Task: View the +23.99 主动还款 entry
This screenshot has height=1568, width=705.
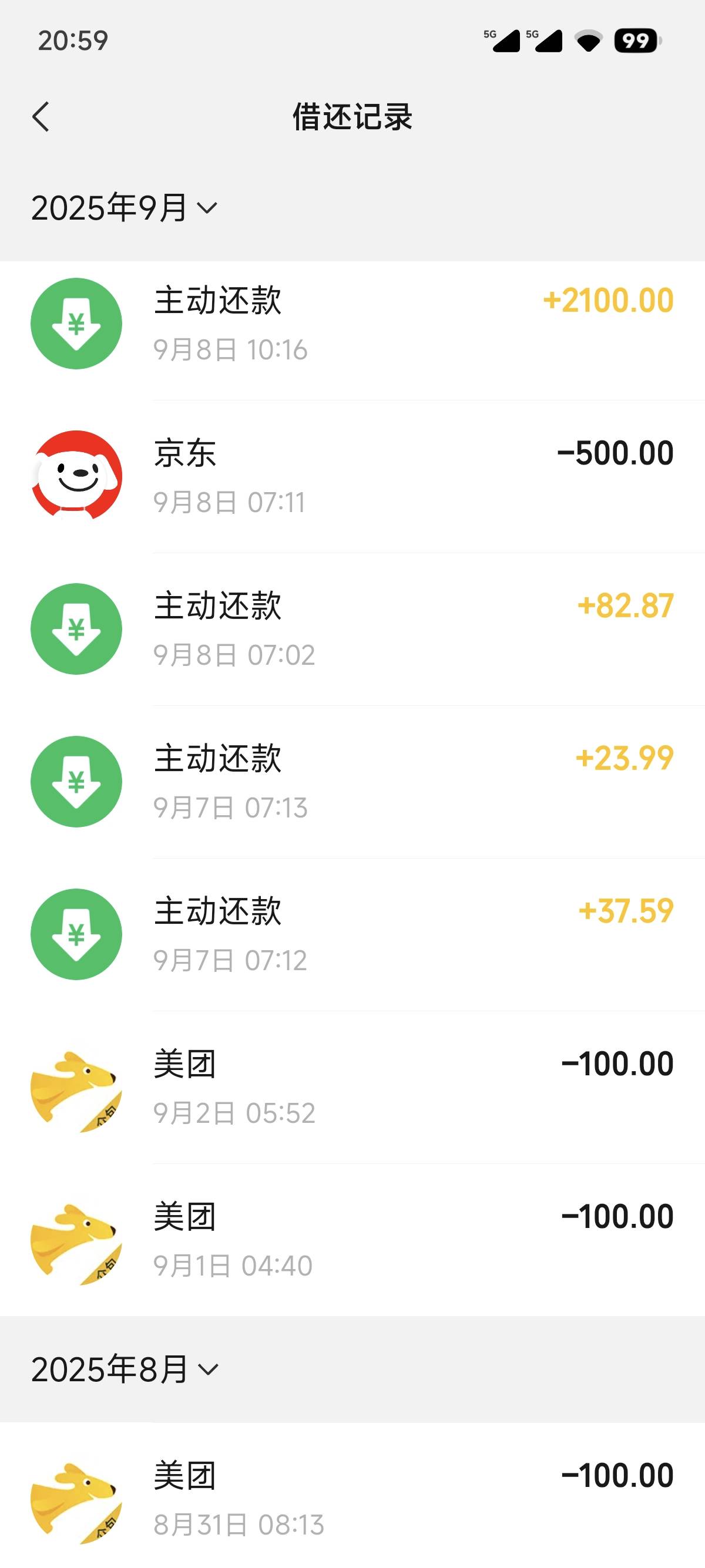Action: tap(352, 782)
